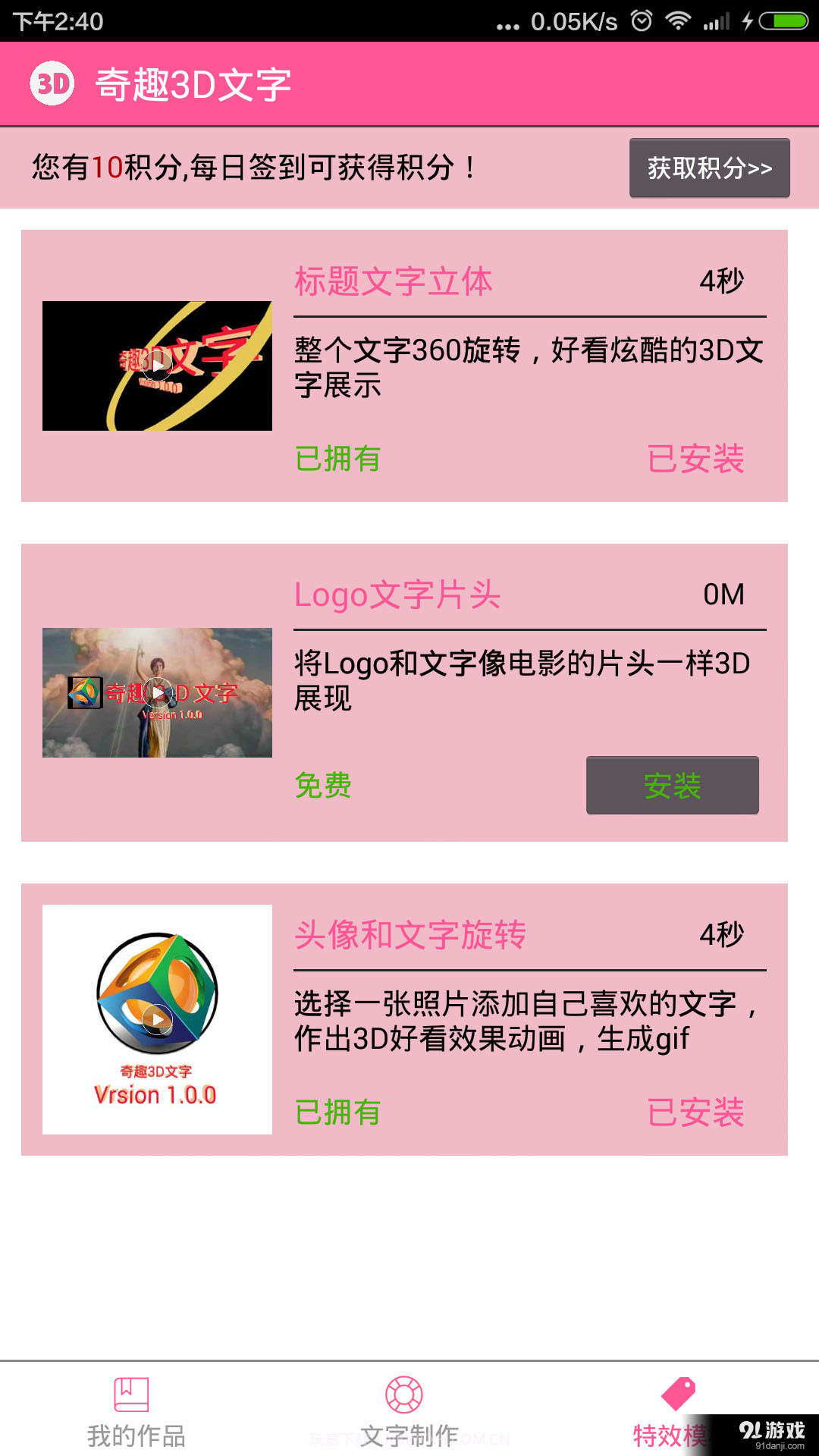Play the Logo文字片头 preview video

coord(158,692)
